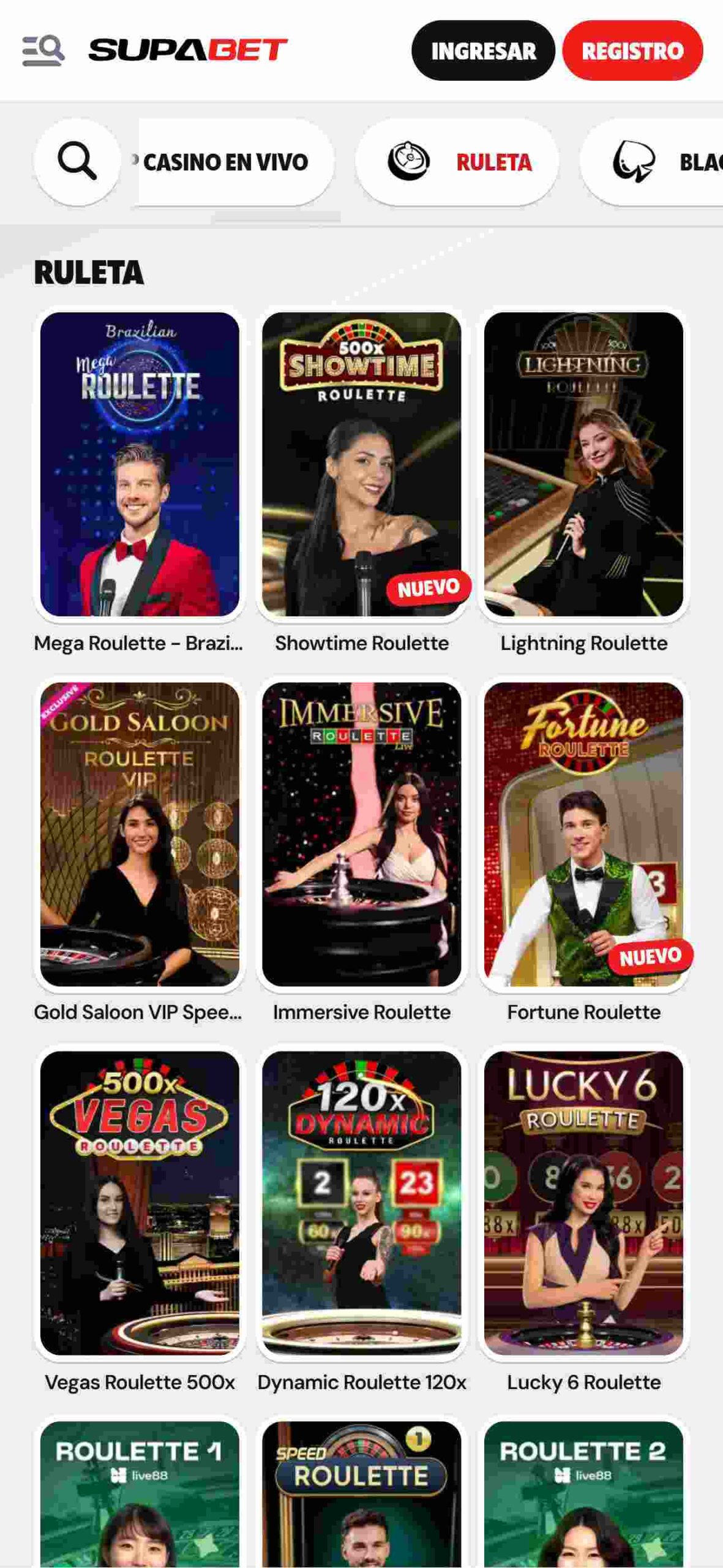Open Roulette 2 live88 game
723x1568 pixels.
pos(583,1494)
